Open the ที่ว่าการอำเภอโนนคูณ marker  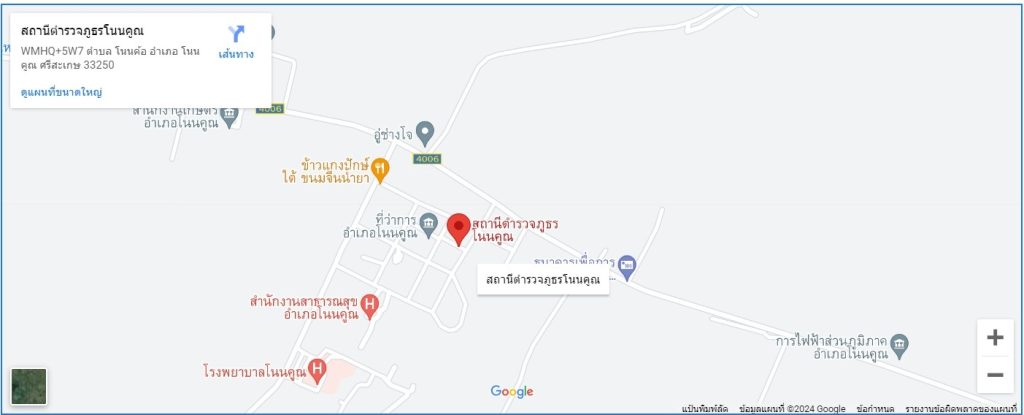coord(429,223)
